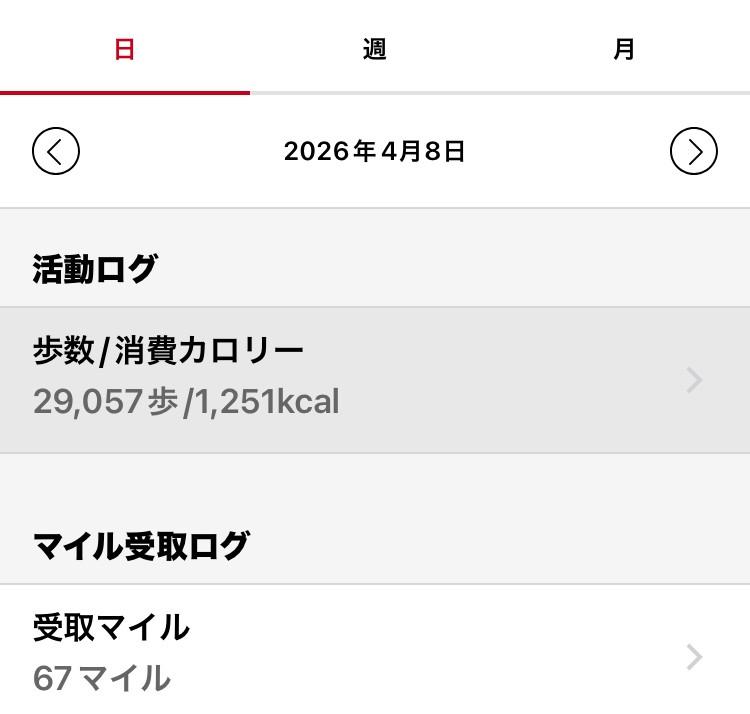Viewport: 750px width, 714px height.
Task: Go to the previous day arrow
Action: pyautogui.click(x=56, y=152)
